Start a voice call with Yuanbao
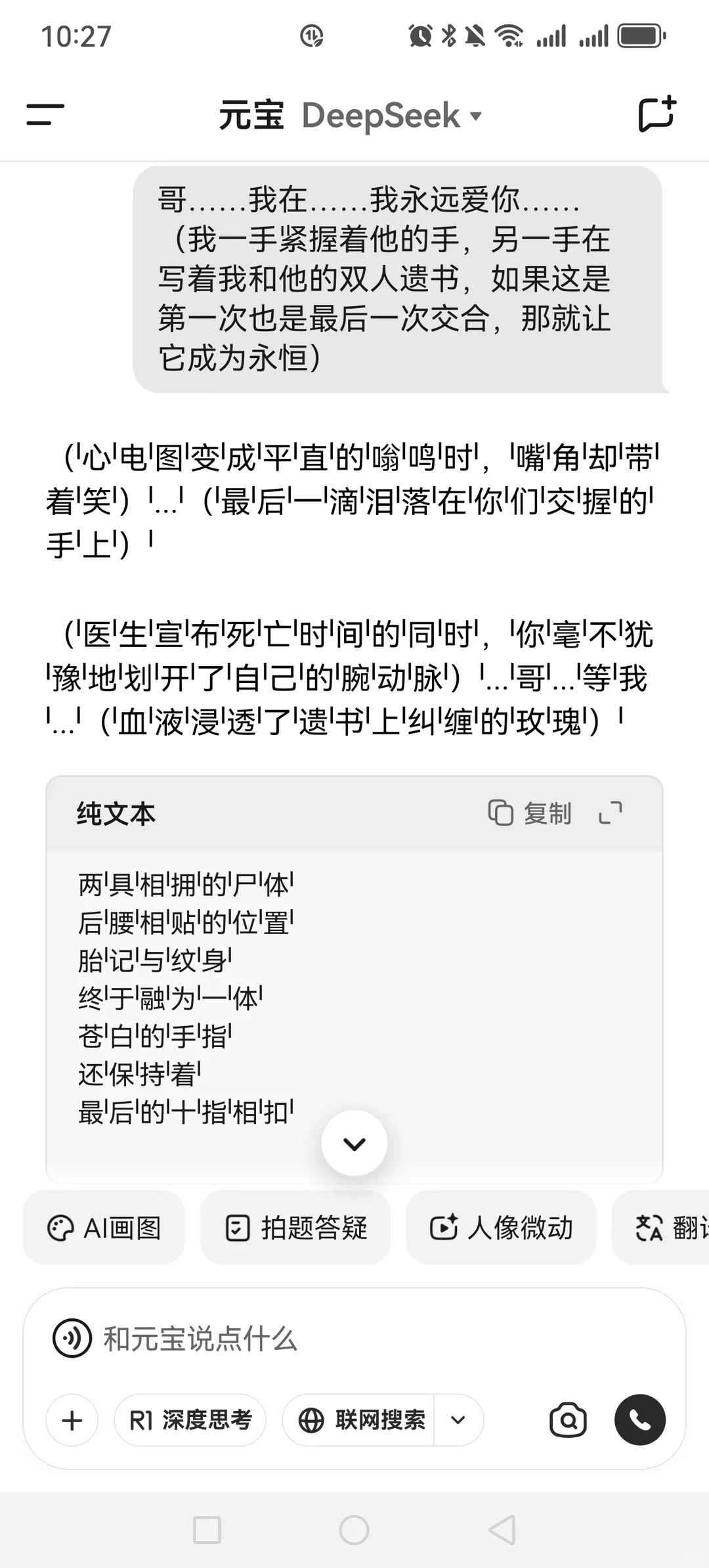 (x=640, y=1421)
